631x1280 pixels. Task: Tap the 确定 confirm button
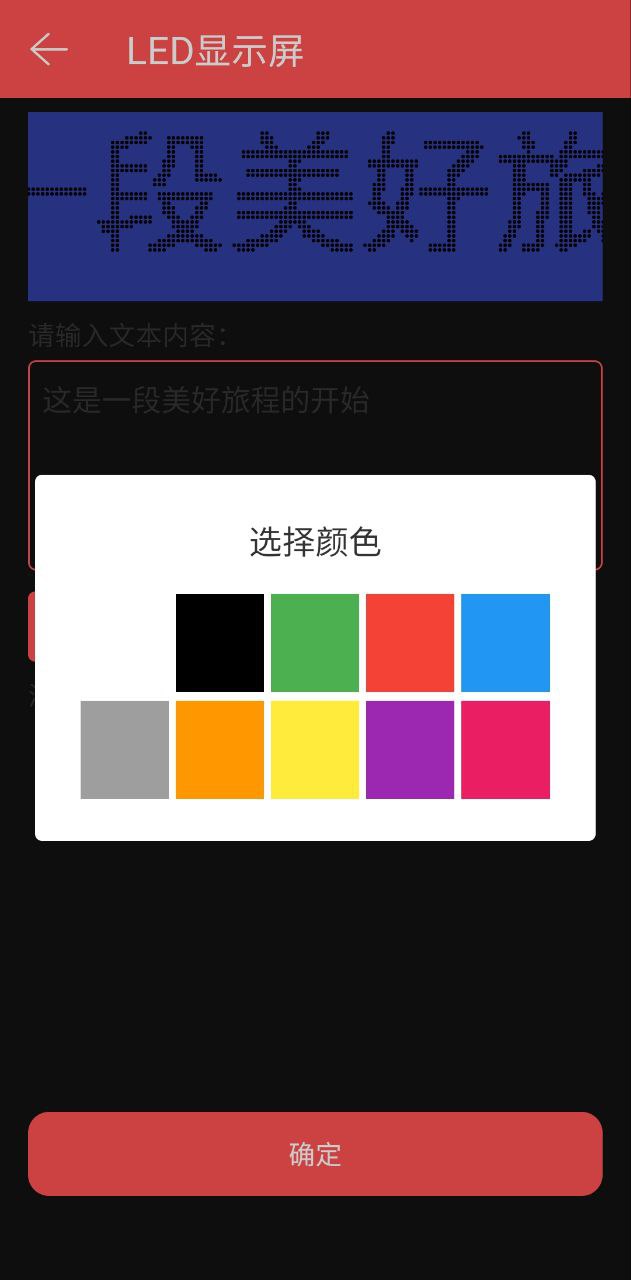(315, 1154)
